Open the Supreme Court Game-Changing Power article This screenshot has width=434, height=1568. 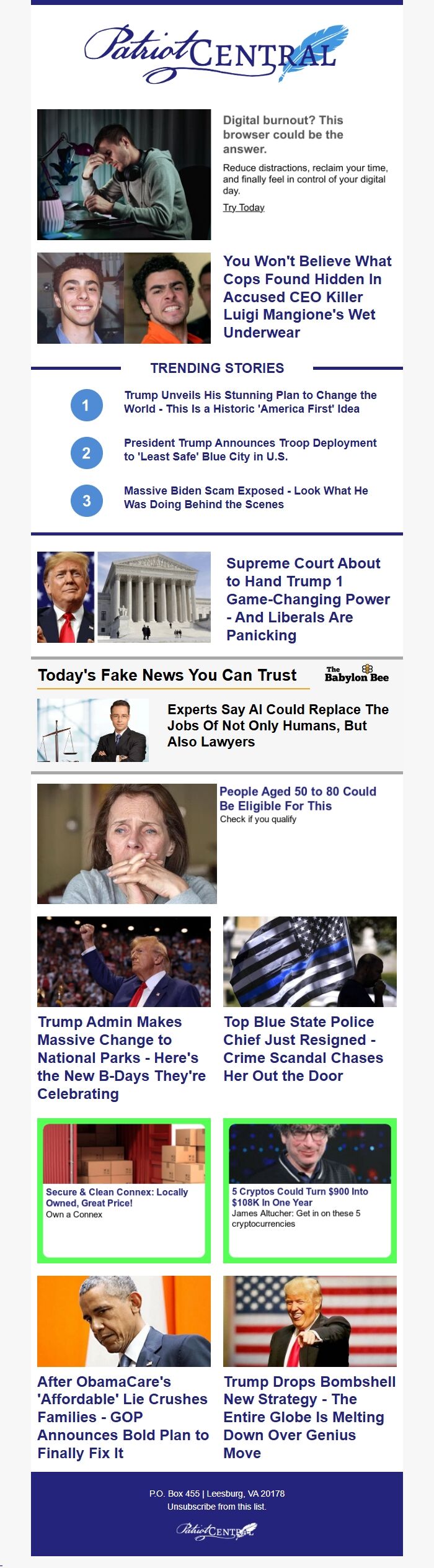point(308,599)
